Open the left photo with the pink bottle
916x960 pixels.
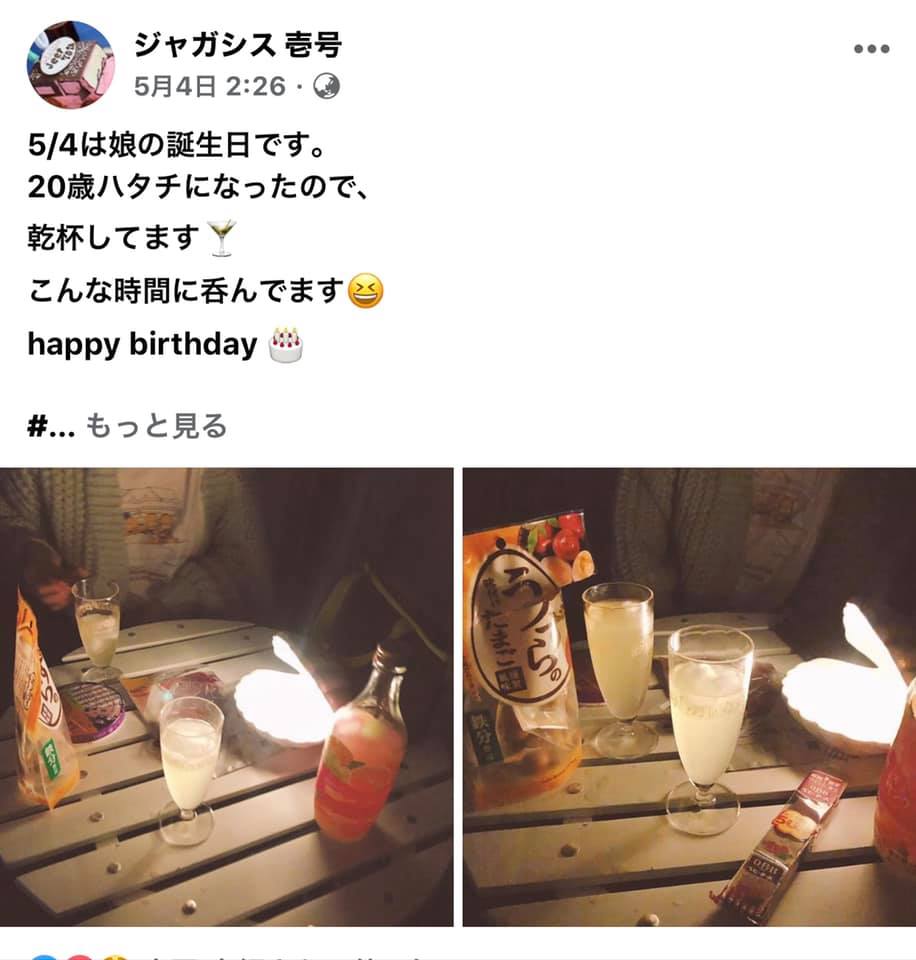(x=226, y=696)
